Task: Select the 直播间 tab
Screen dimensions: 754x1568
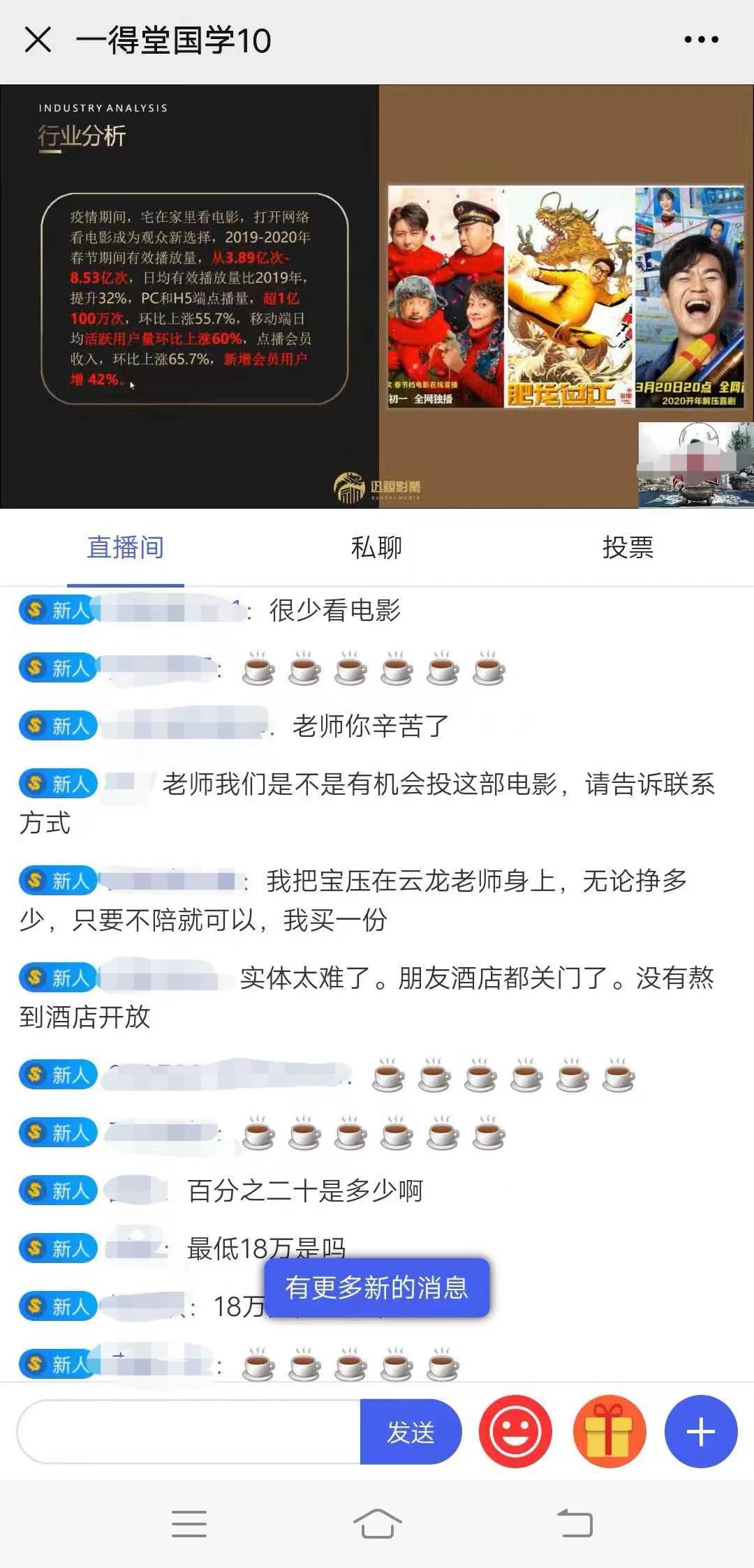Action: (x=126, y=548)
